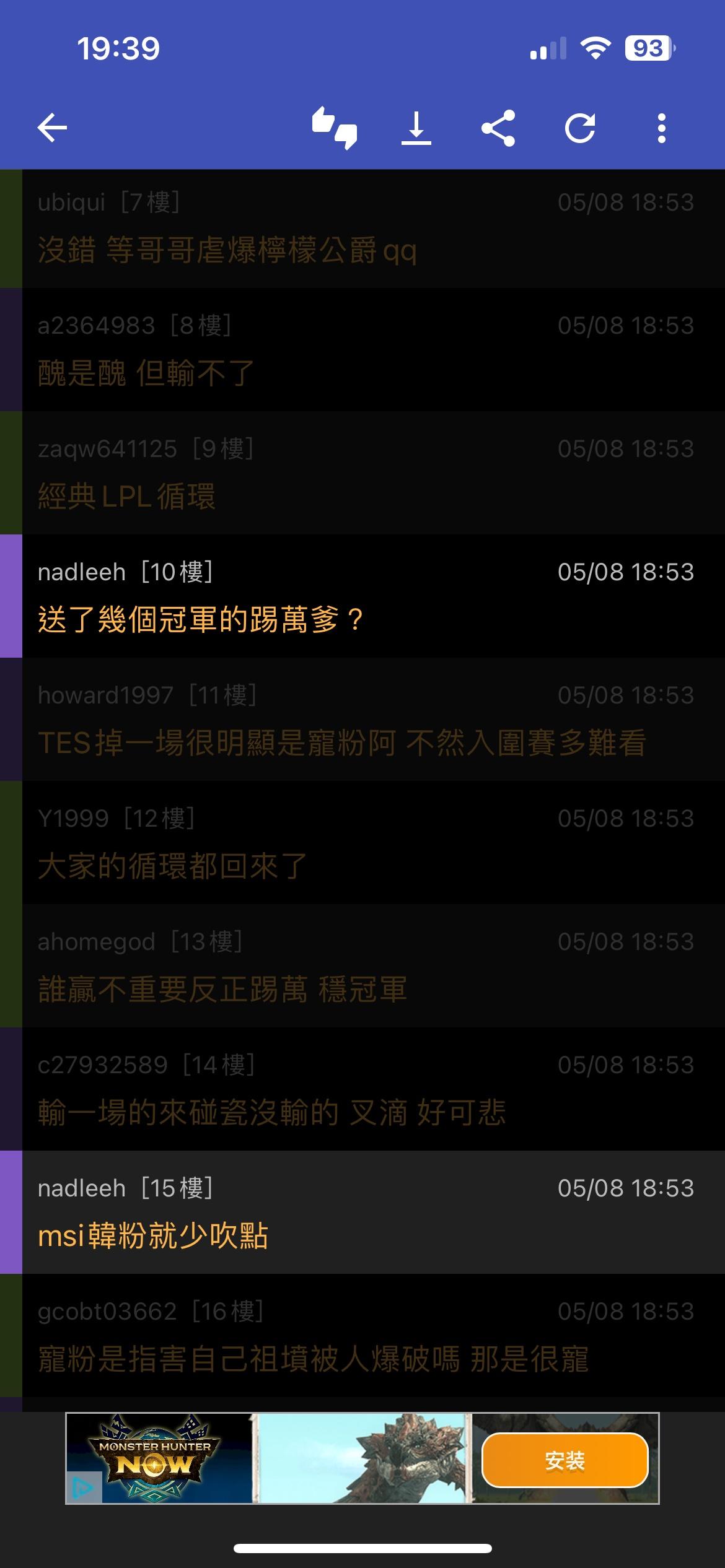Viewport: 725px width, 1568px height.
Task: Tap the download icon in toolbar
Action: [x=416, y=128]
